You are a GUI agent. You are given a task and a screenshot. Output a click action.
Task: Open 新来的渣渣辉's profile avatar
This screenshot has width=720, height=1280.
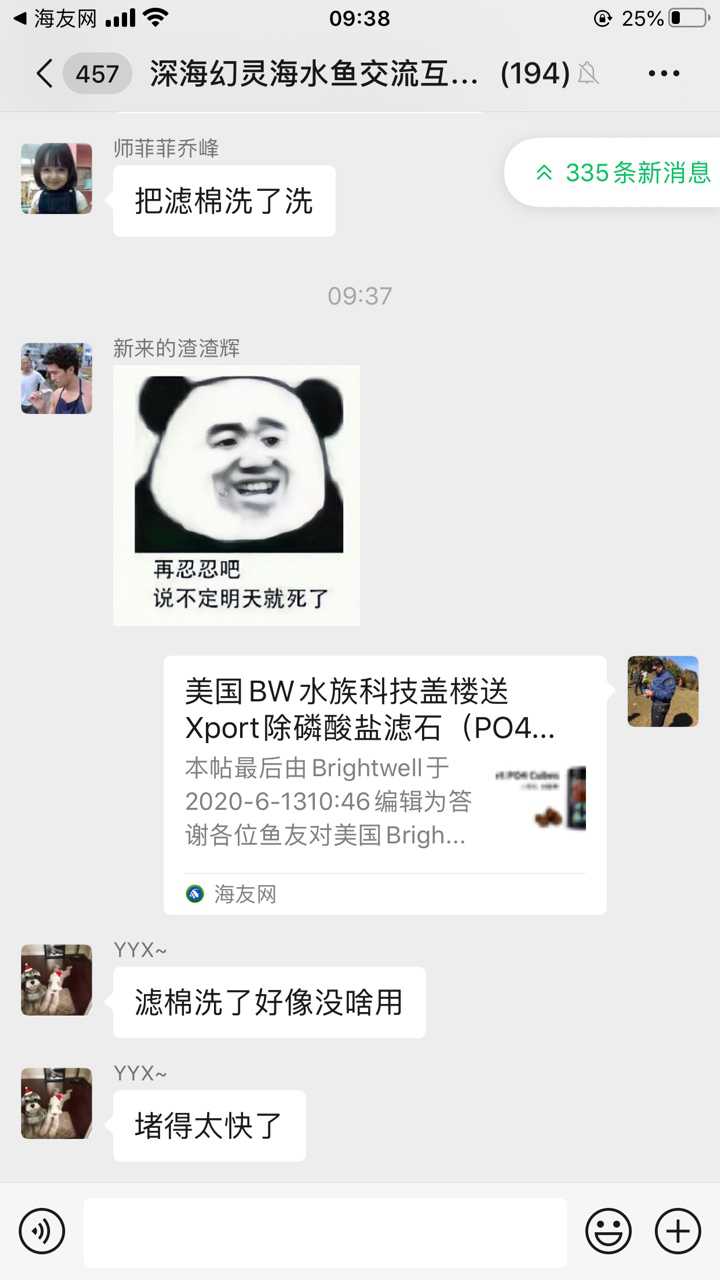(x=56, y=378)
